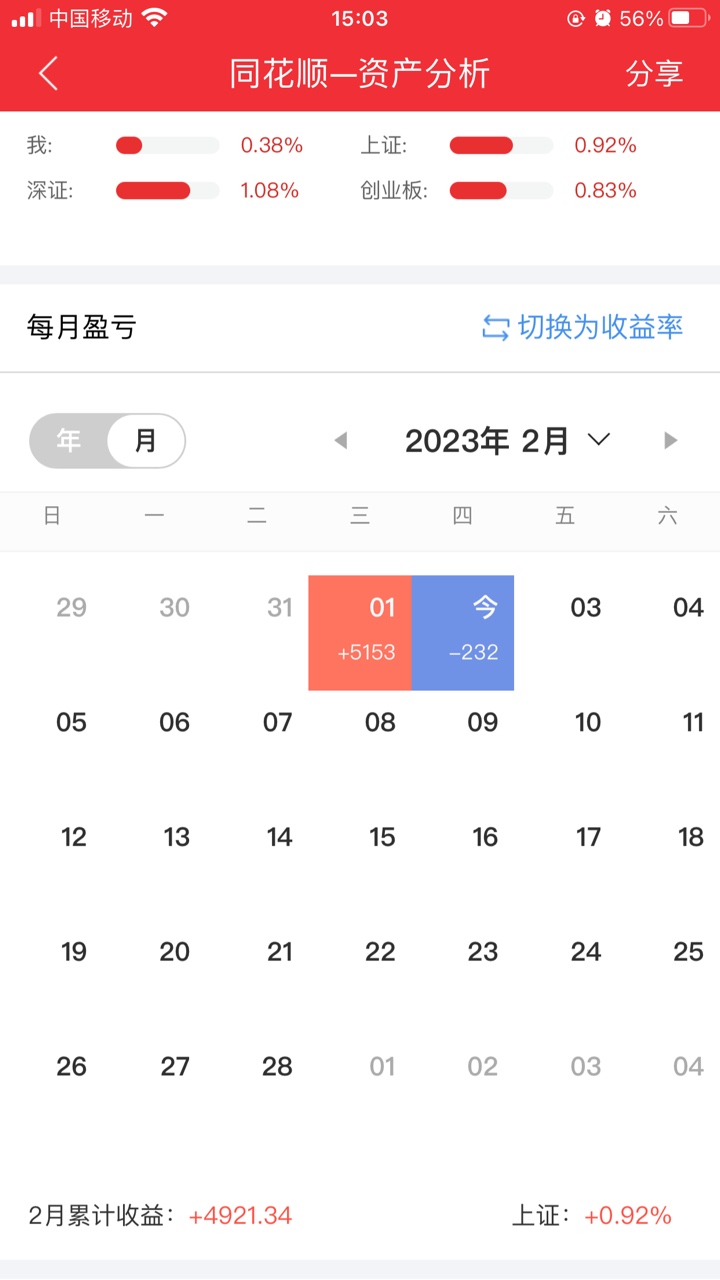This screenshot has height=1280, width=720.
Task: Tap the 分享 share button
Action: [x=654, y=73]
